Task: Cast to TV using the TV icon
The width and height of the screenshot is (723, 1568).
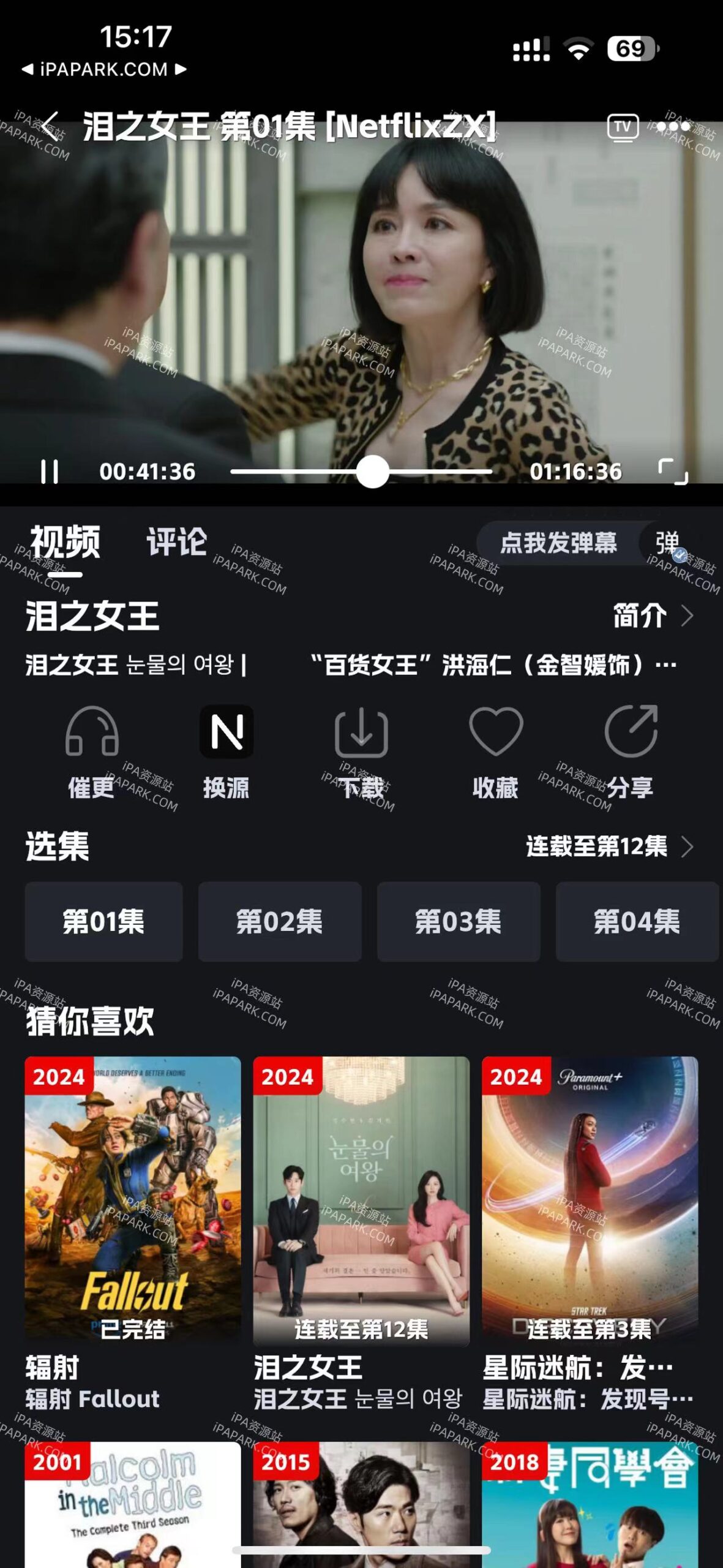Action: click(x=623, y=126)
